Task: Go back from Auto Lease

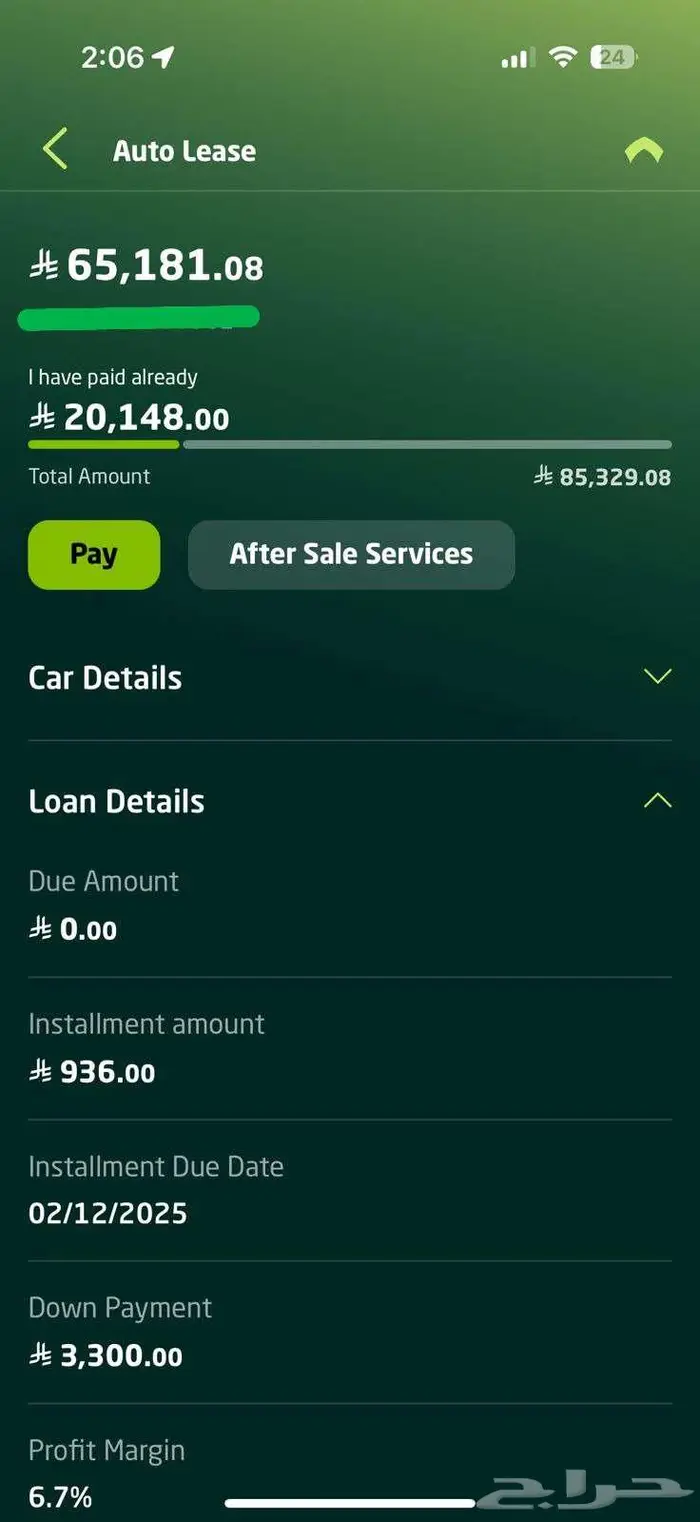Action: point(55,150)
